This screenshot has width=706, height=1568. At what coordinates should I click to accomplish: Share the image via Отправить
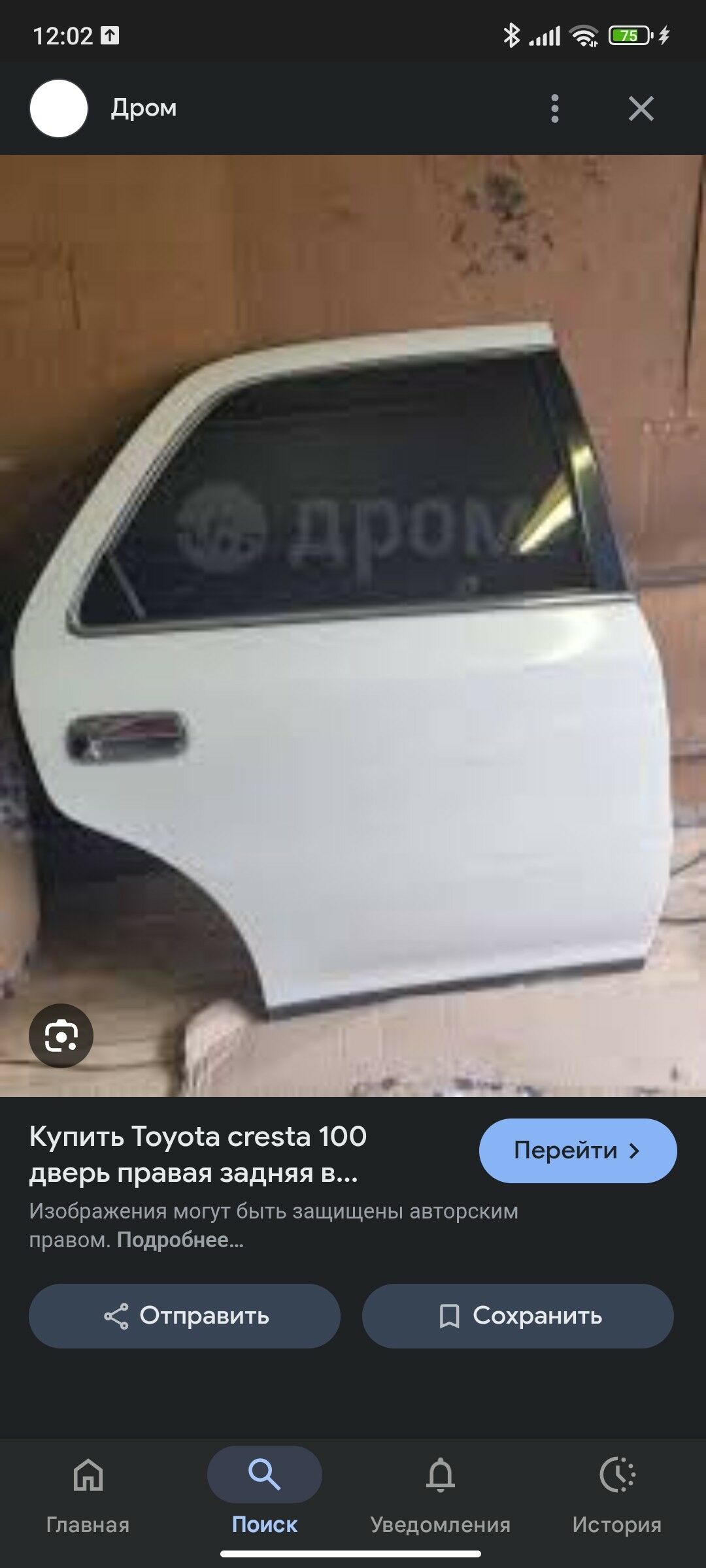(184, 1316)
